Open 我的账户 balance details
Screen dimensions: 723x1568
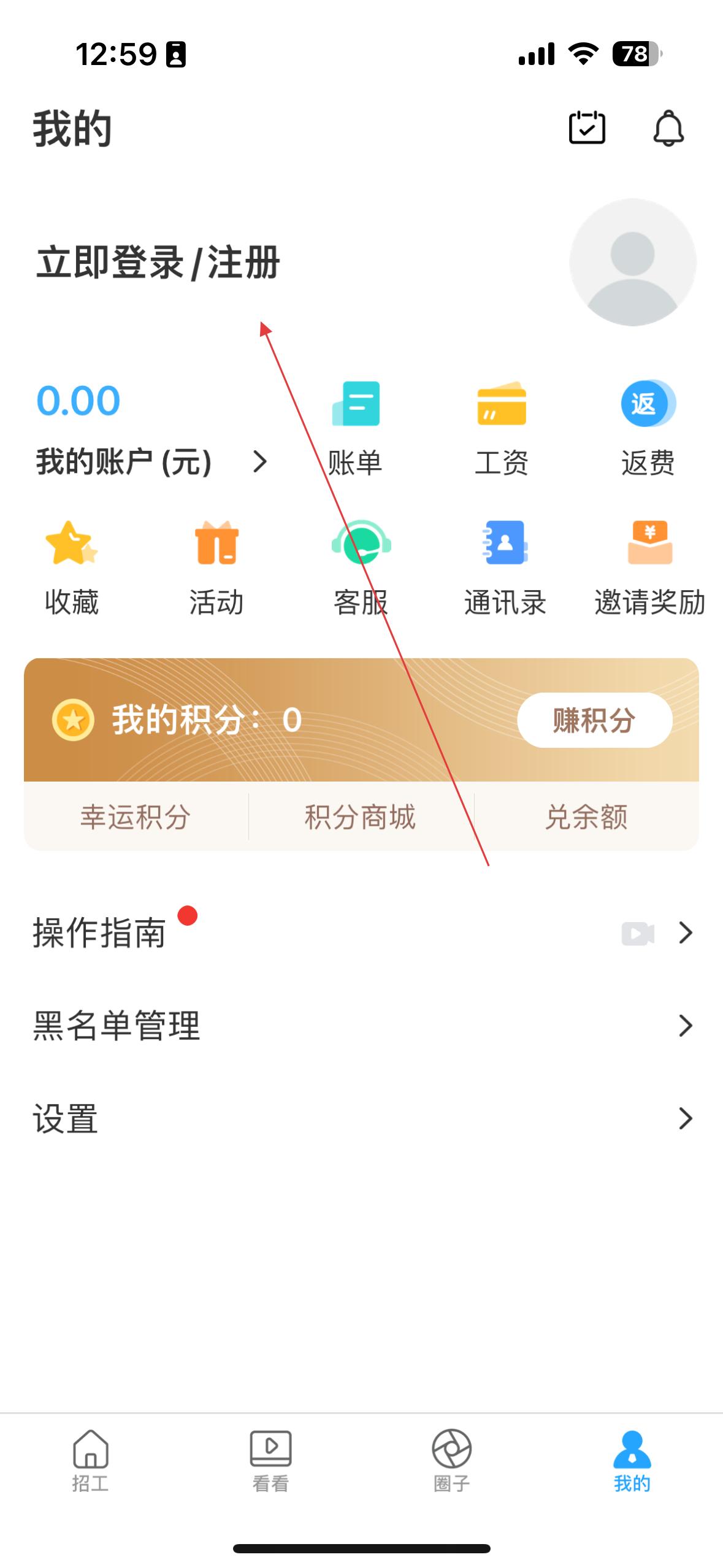coord(151,461)
